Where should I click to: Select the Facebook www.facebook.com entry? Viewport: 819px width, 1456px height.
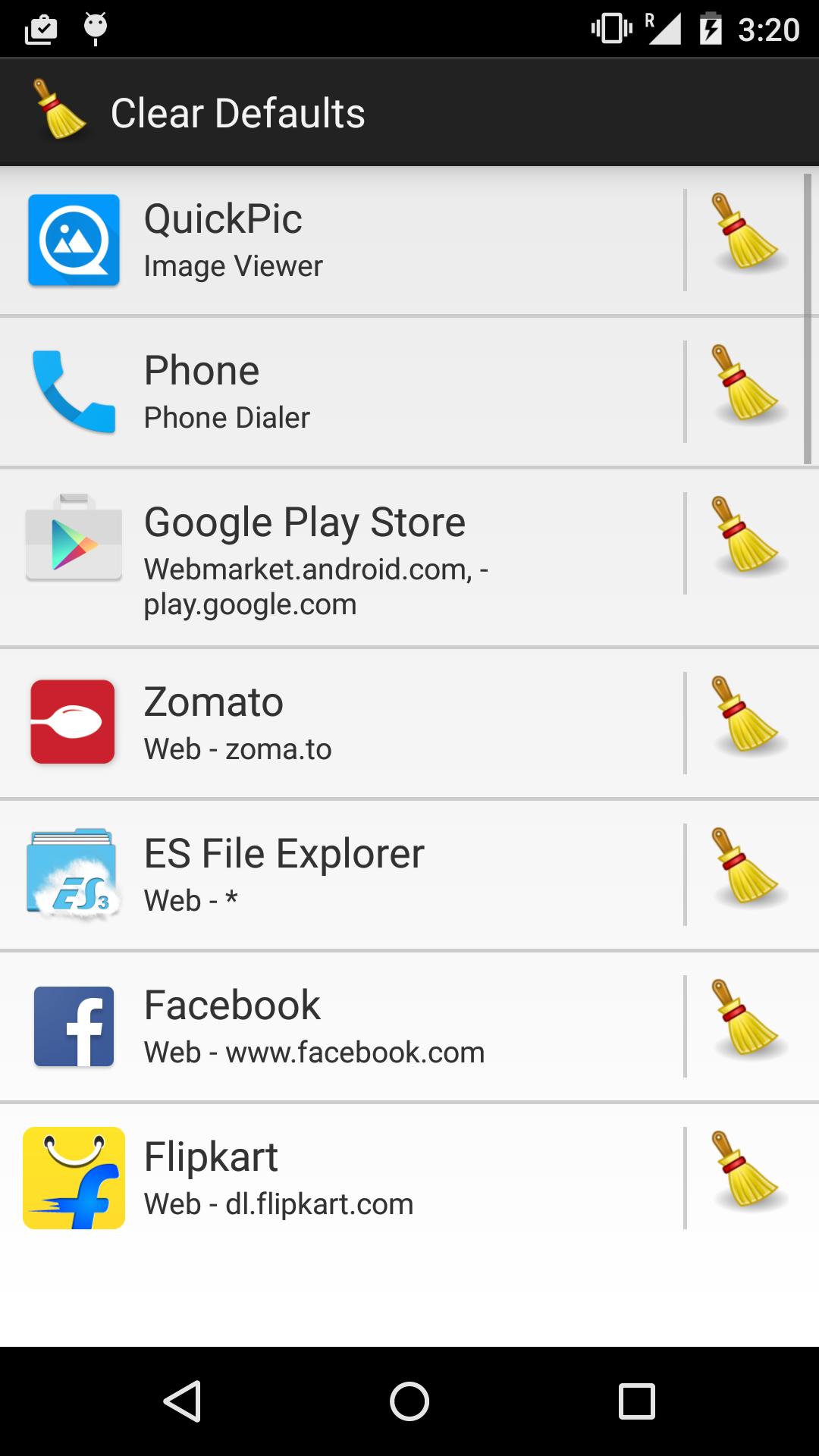341,1026
